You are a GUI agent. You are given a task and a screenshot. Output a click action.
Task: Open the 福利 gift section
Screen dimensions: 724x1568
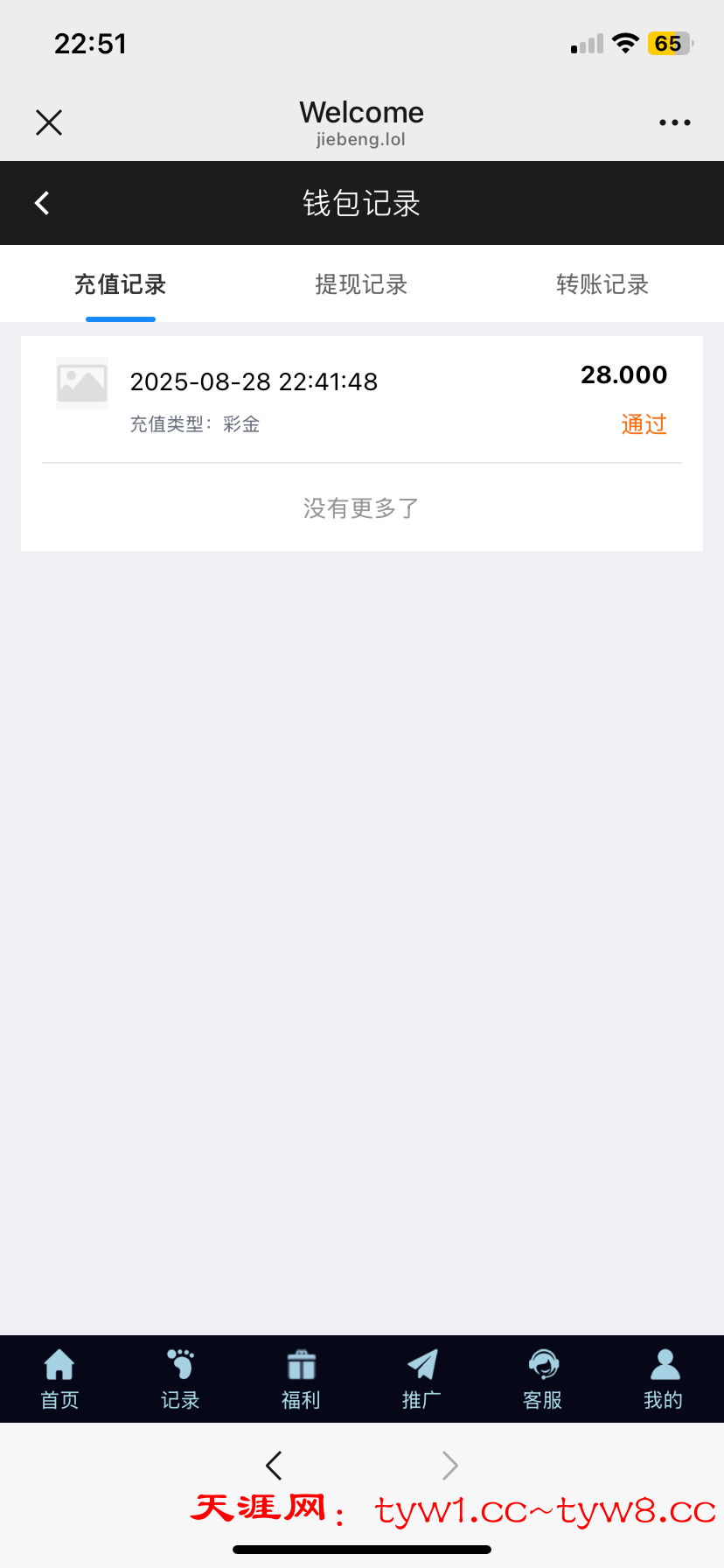[301, 1379]
